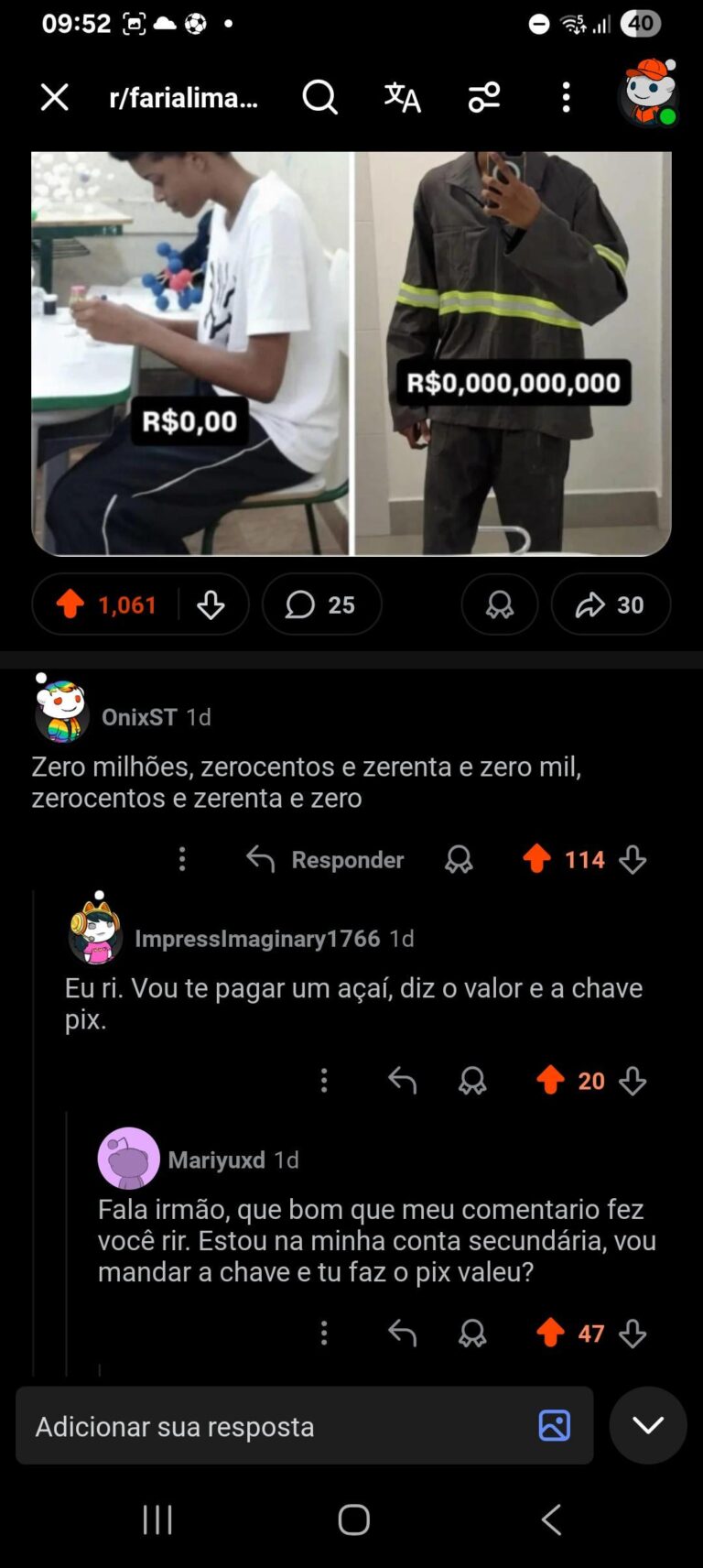The image size is (703, 1568).
Task: Tap the Adicionar sua resposta field
Action: [x=275, y=1426]
